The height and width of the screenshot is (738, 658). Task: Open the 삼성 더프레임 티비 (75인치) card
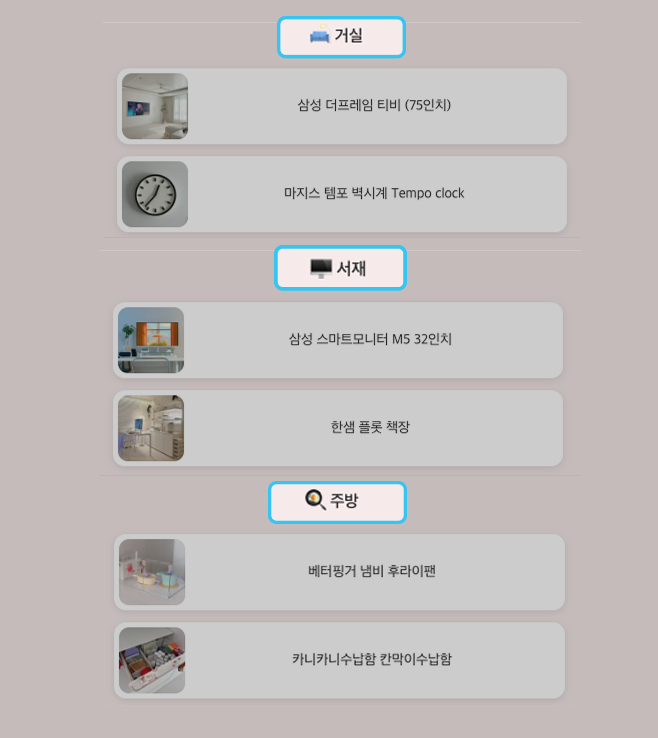tap(342, 106)
